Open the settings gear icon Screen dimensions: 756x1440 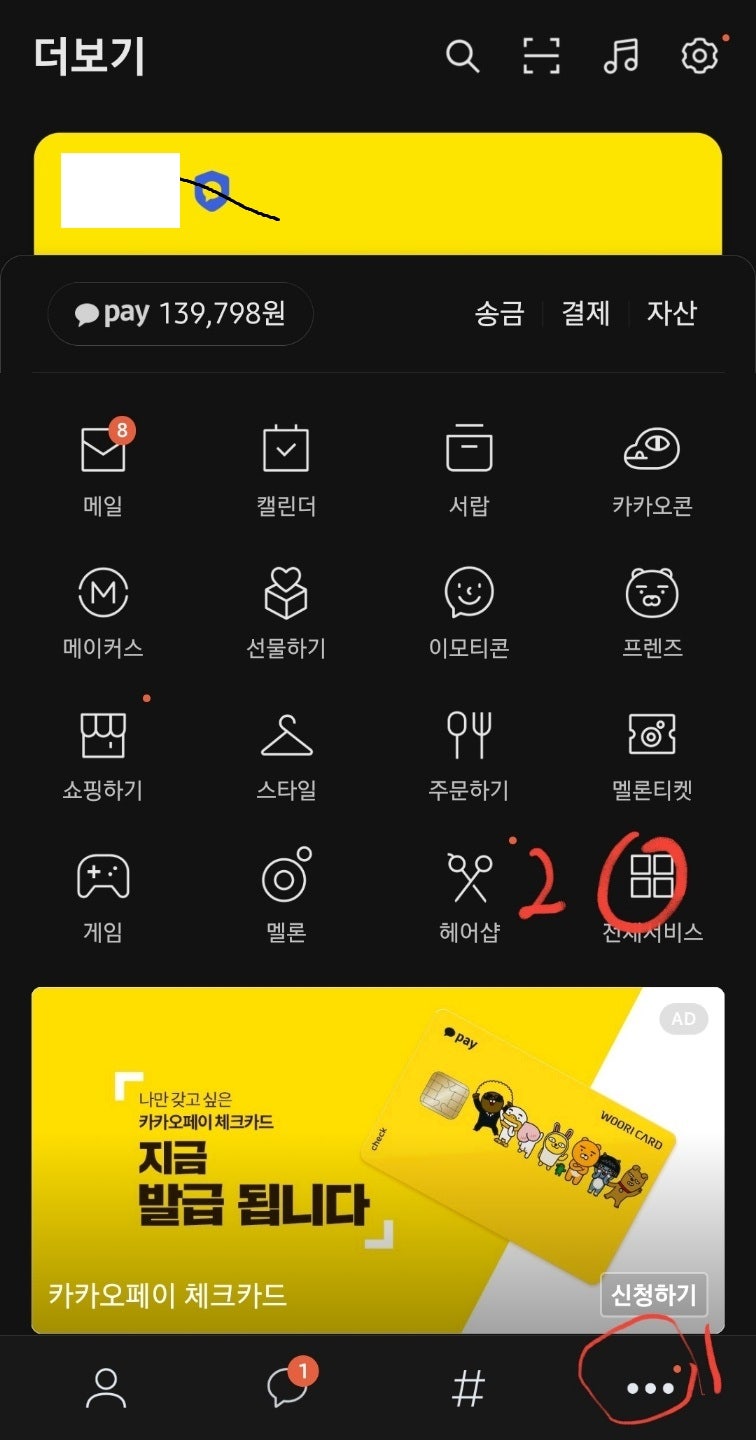[x=700, y=56]
